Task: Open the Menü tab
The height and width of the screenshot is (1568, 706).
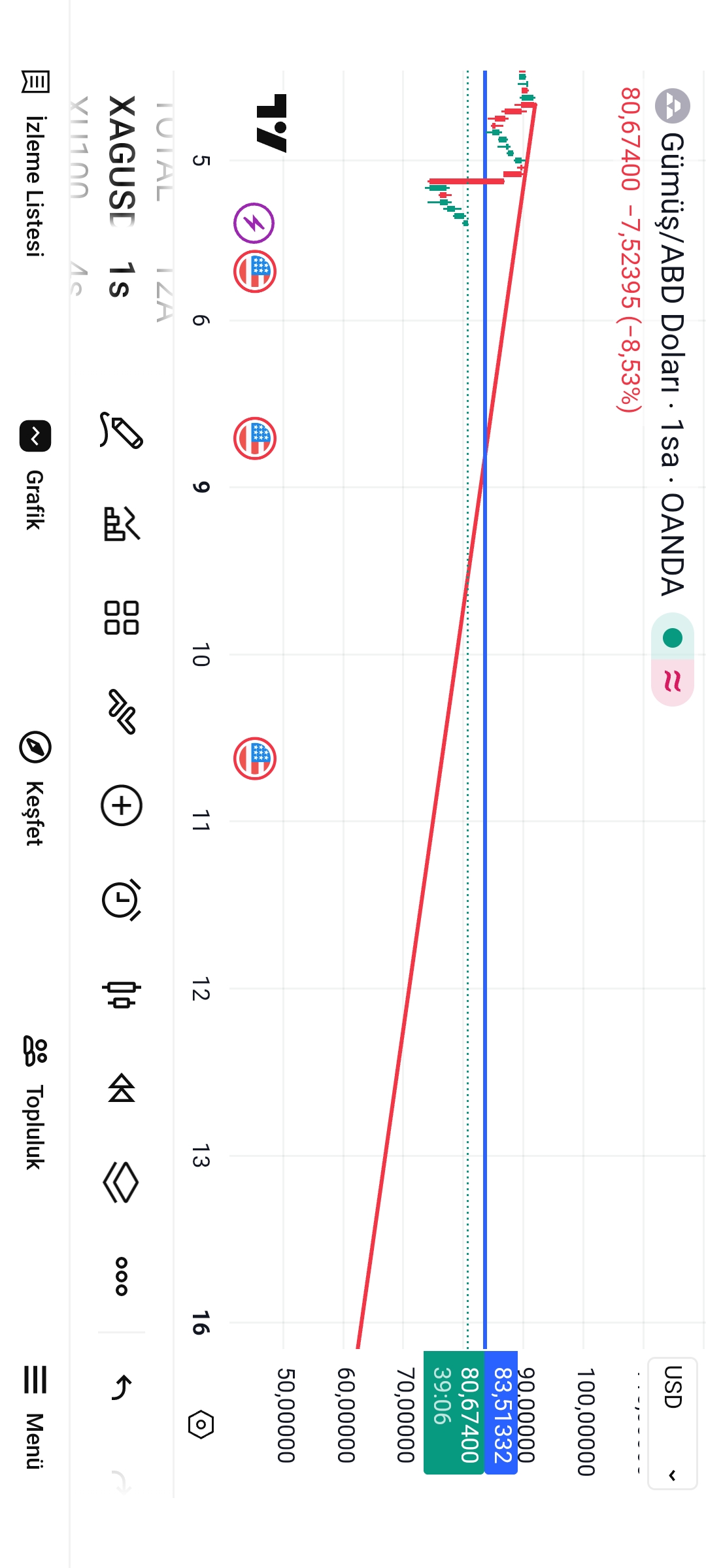Action: tap(35, 1416)
